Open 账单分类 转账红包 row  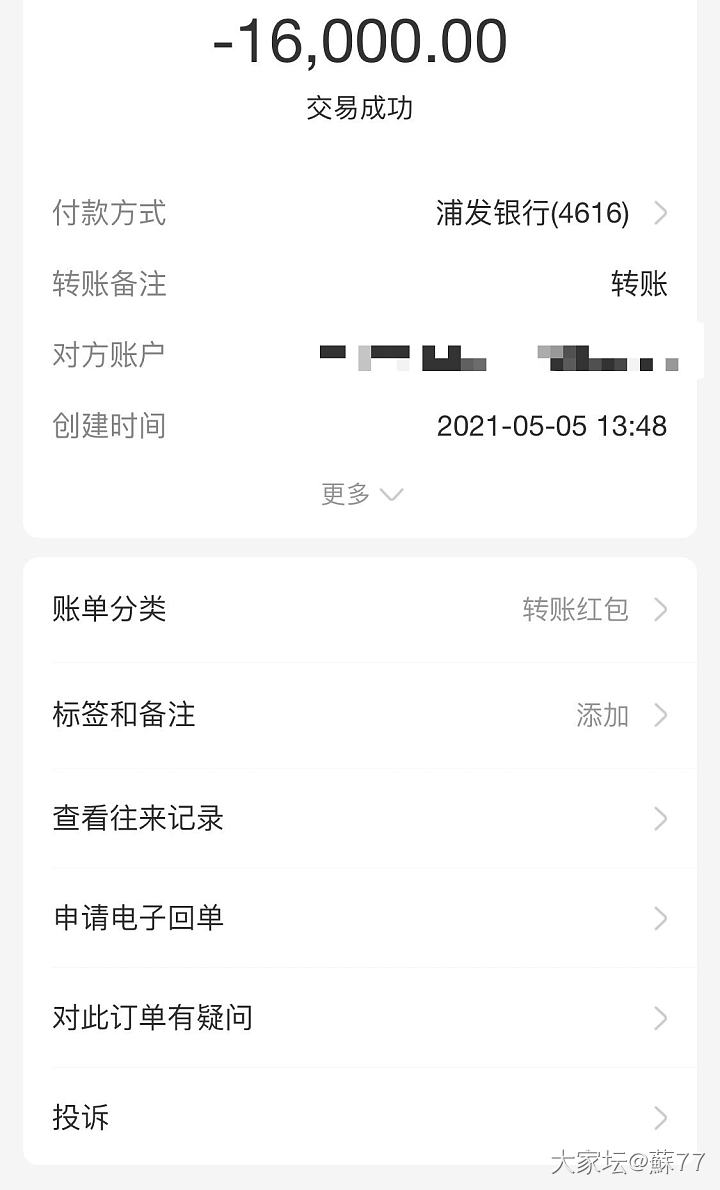[360, 609]
